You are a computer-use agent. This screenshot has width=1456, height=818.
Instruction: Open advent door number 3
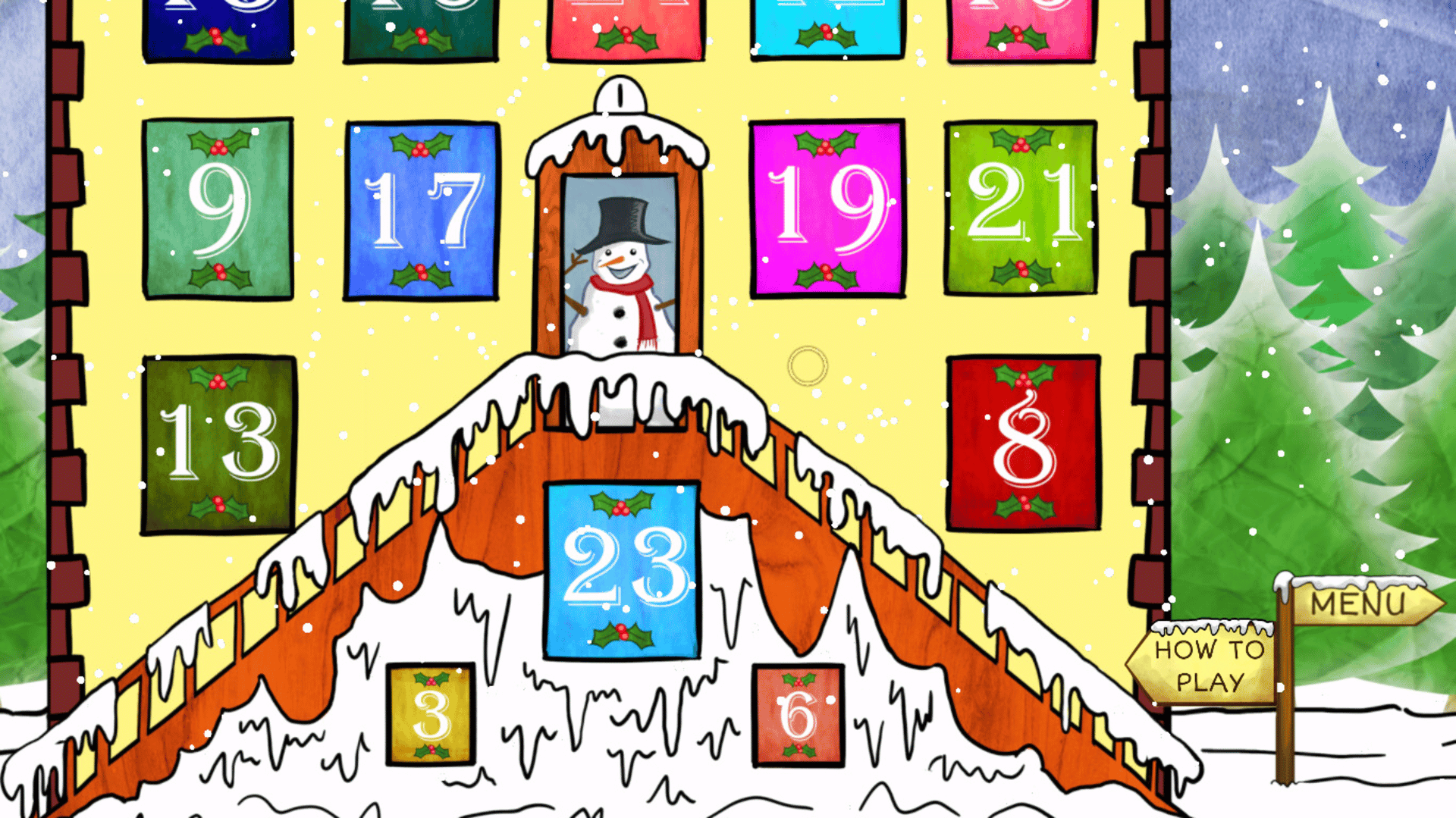click(x=431, y=713)
